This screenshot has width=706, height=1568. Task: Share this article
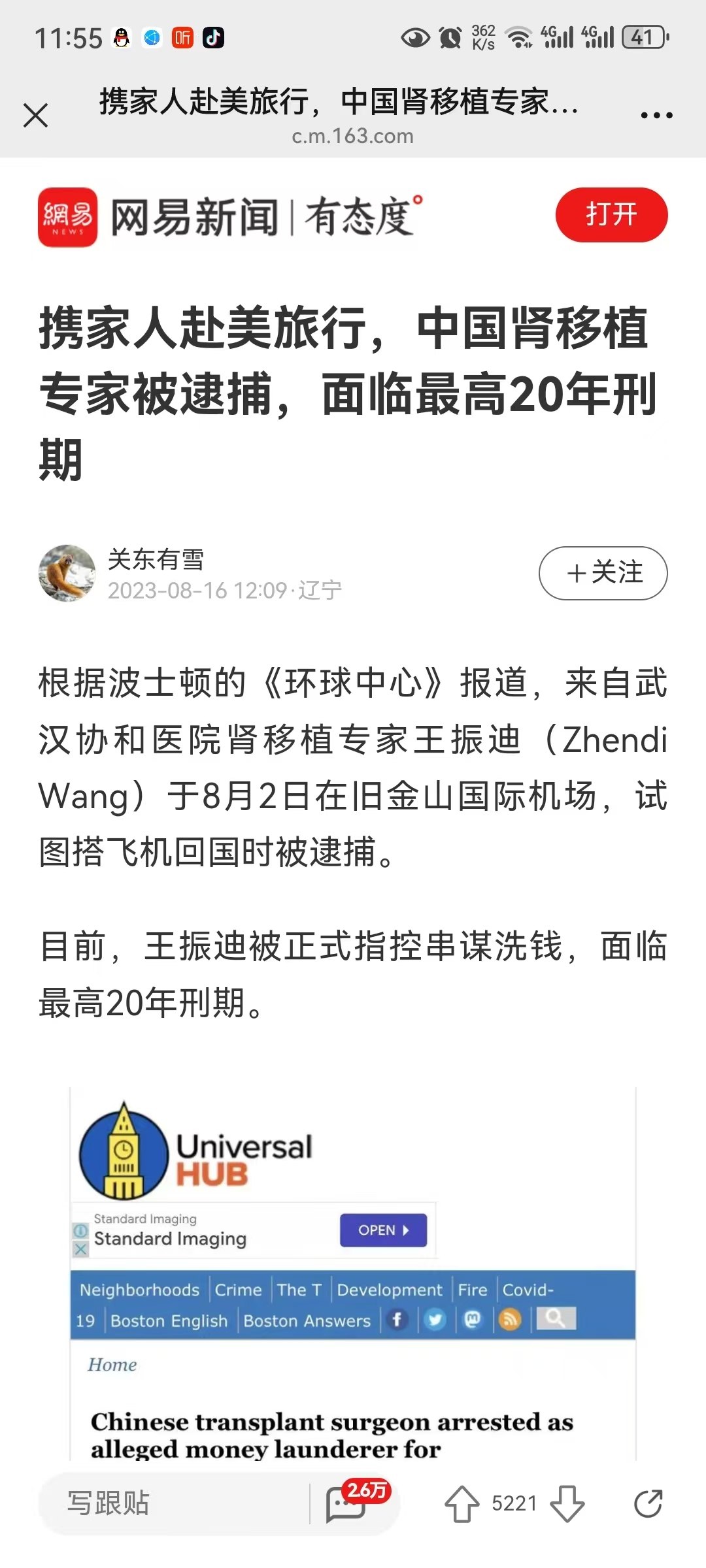[x=648, y=1503]
